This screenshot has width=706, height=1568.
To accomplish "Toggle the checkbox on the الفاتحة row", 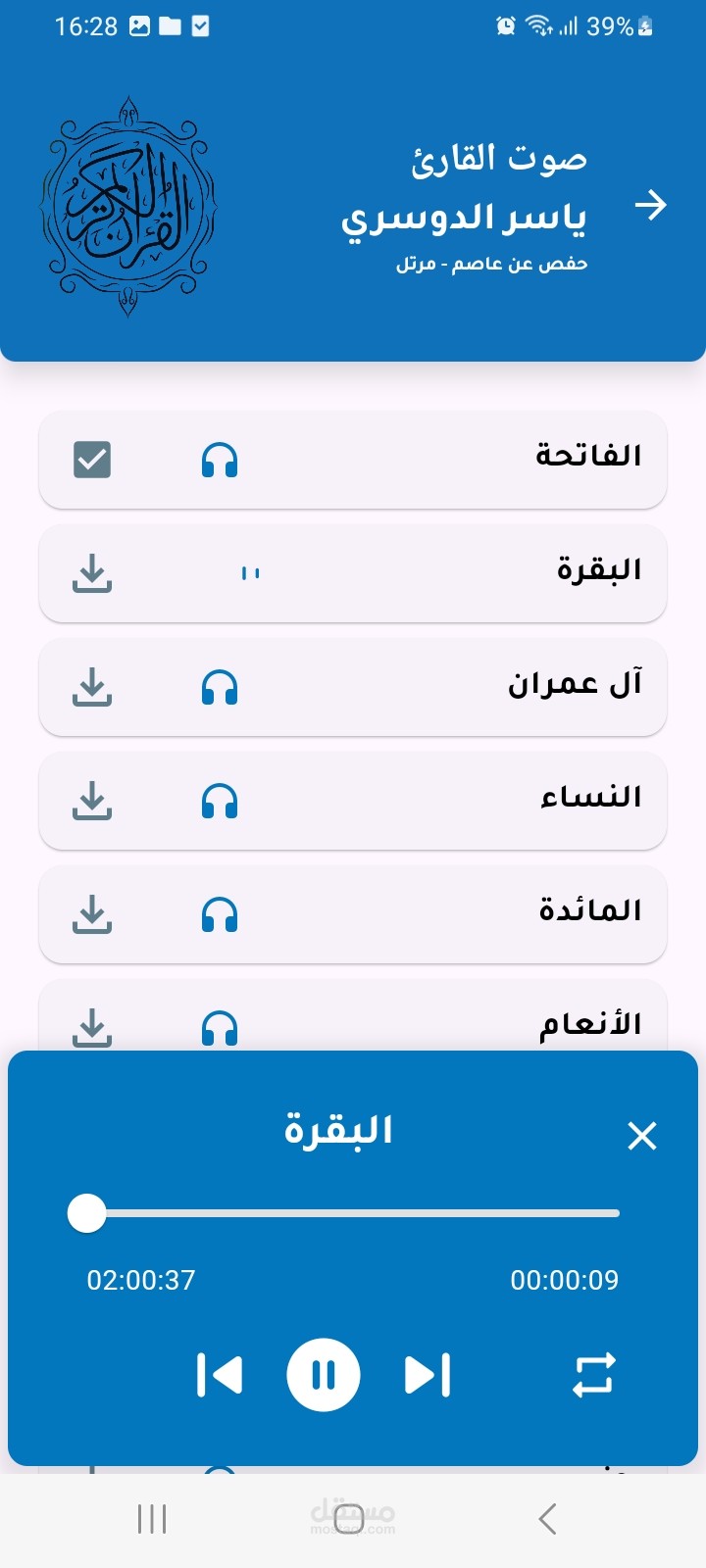I will pos(92,460).
